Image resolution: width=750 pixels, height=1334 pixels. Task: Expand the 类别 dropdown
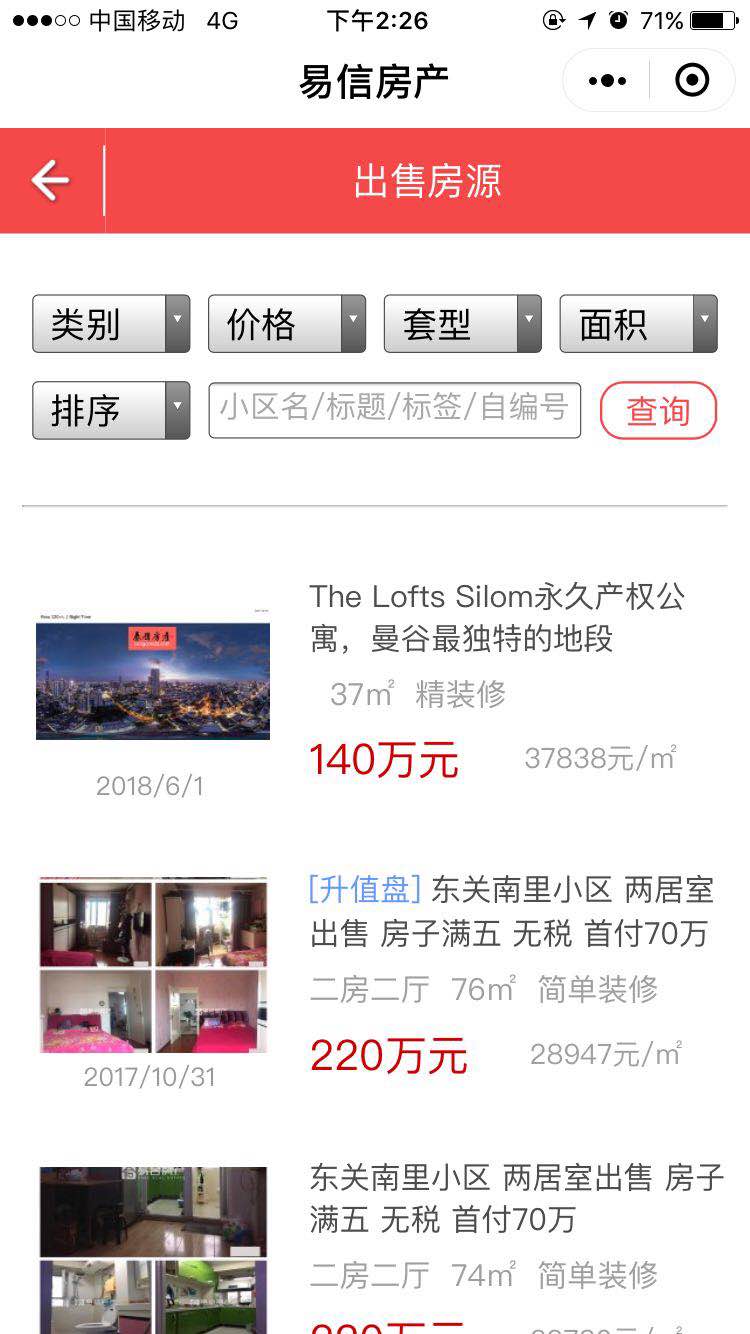111,324
